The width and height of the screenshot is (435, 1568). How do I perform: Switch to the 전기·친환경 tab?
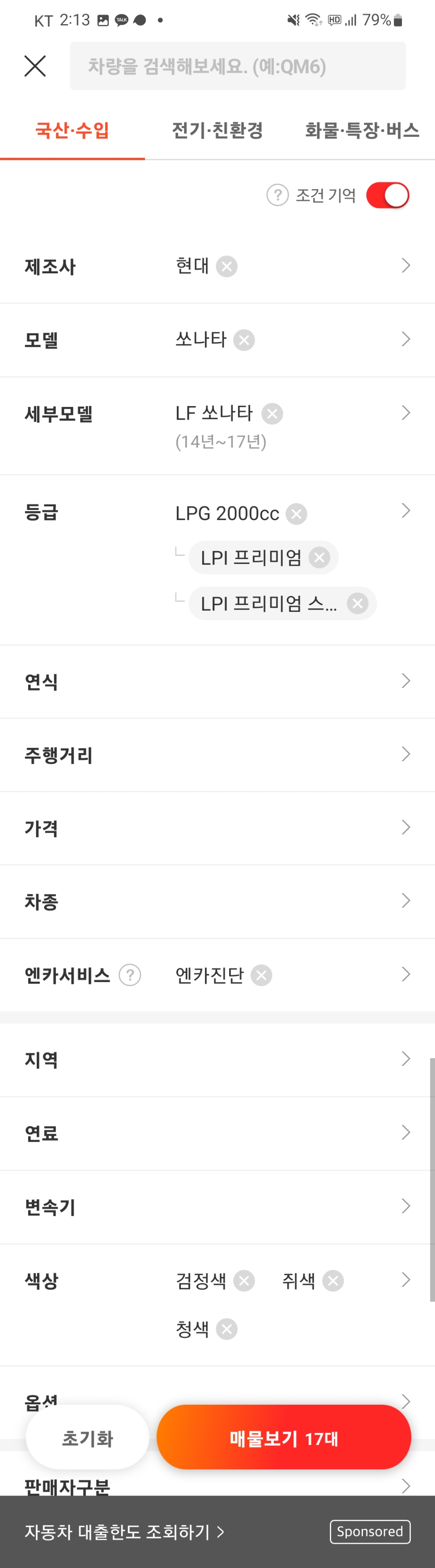tap(217, 130)
